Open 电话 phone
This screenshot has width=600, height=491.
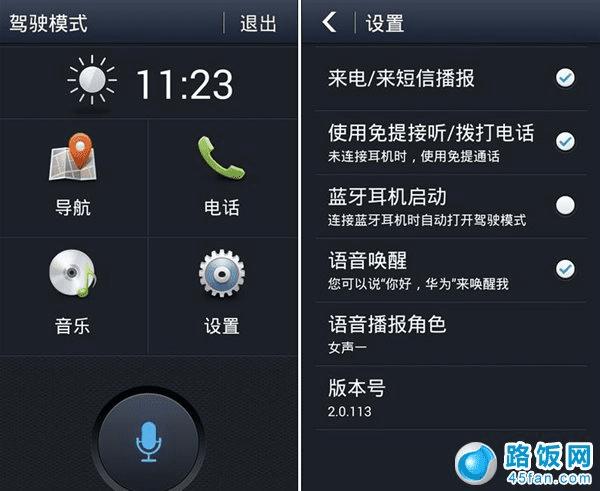coord(222,177)
